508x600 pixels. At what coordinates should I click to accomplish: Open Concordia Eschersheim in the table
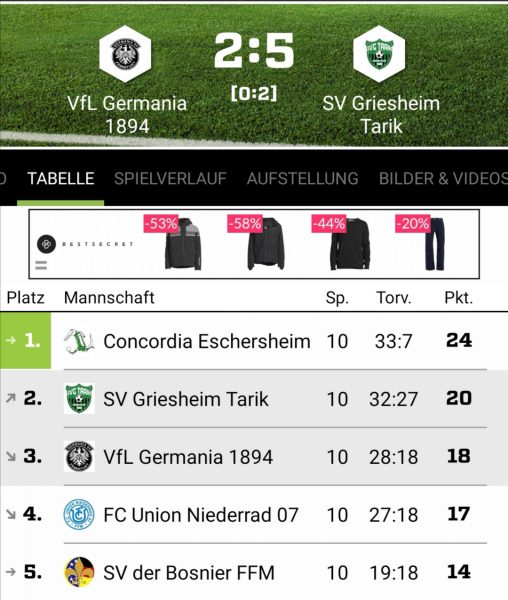coord(254,341)
